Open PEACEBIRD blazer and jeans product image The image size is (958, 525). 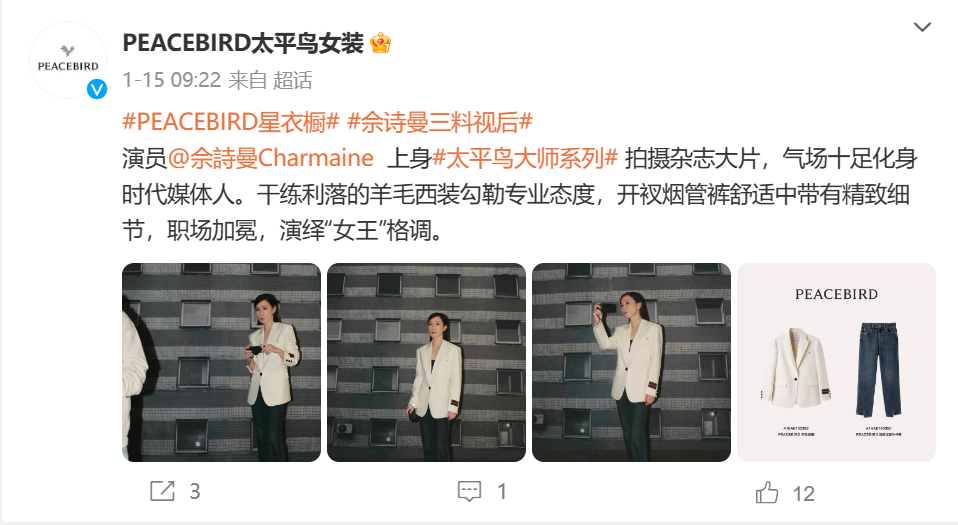[836, 362]
